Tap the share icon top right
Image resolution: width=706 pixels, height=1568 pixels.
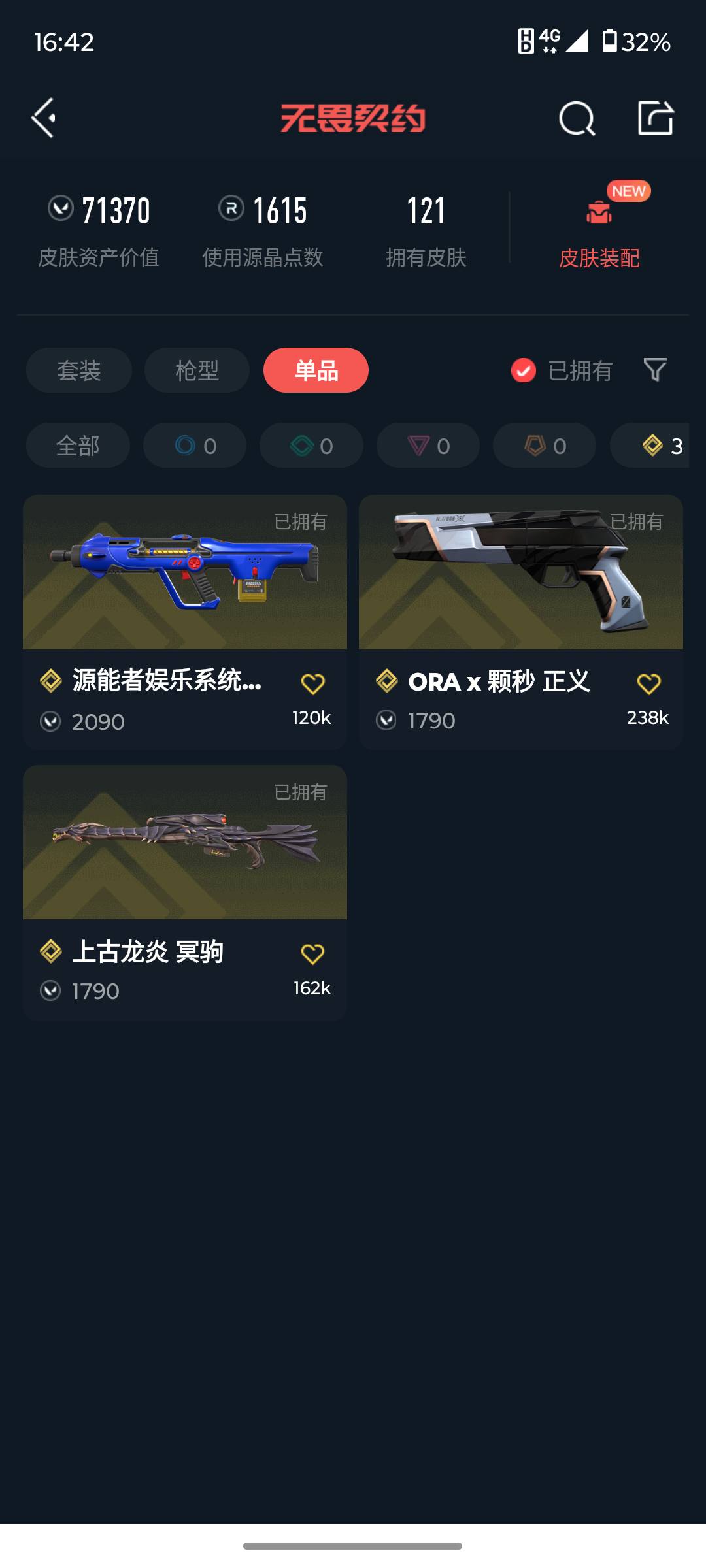(656, 119)
